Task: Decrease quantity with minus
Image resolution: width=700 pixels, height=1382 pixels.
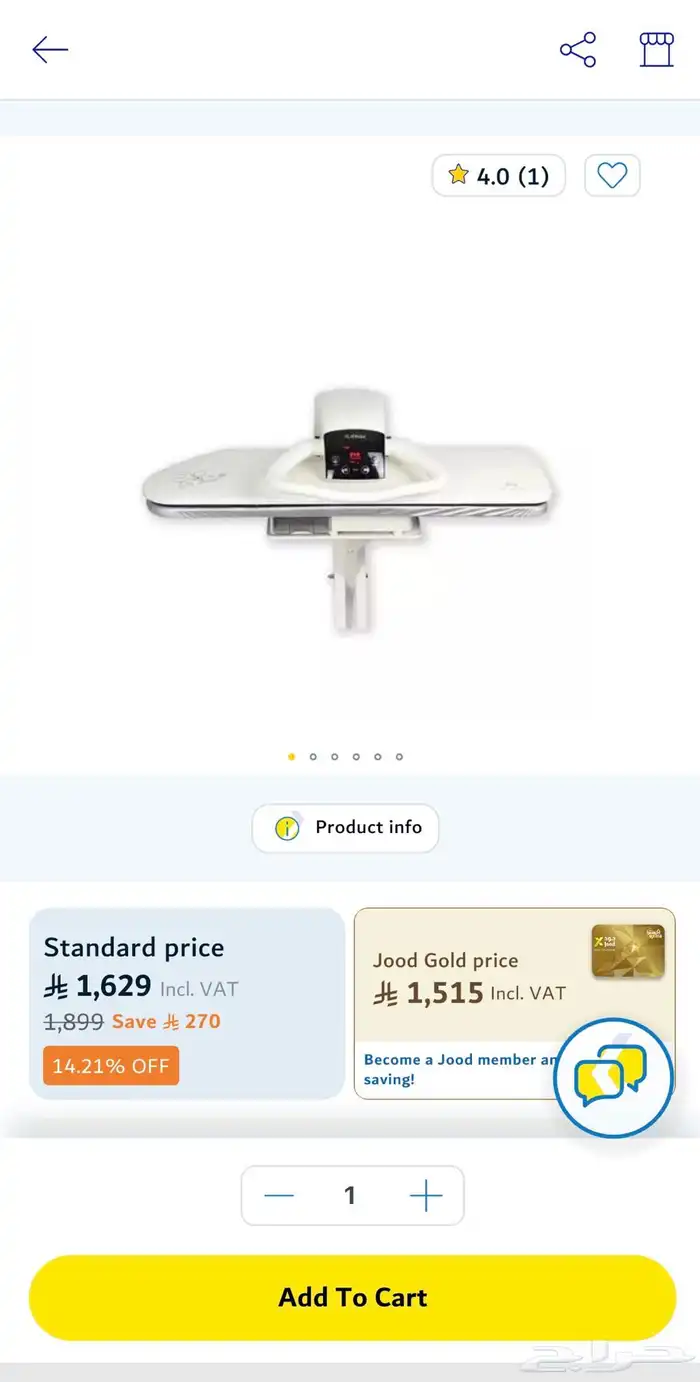Action: point(279,1195)
